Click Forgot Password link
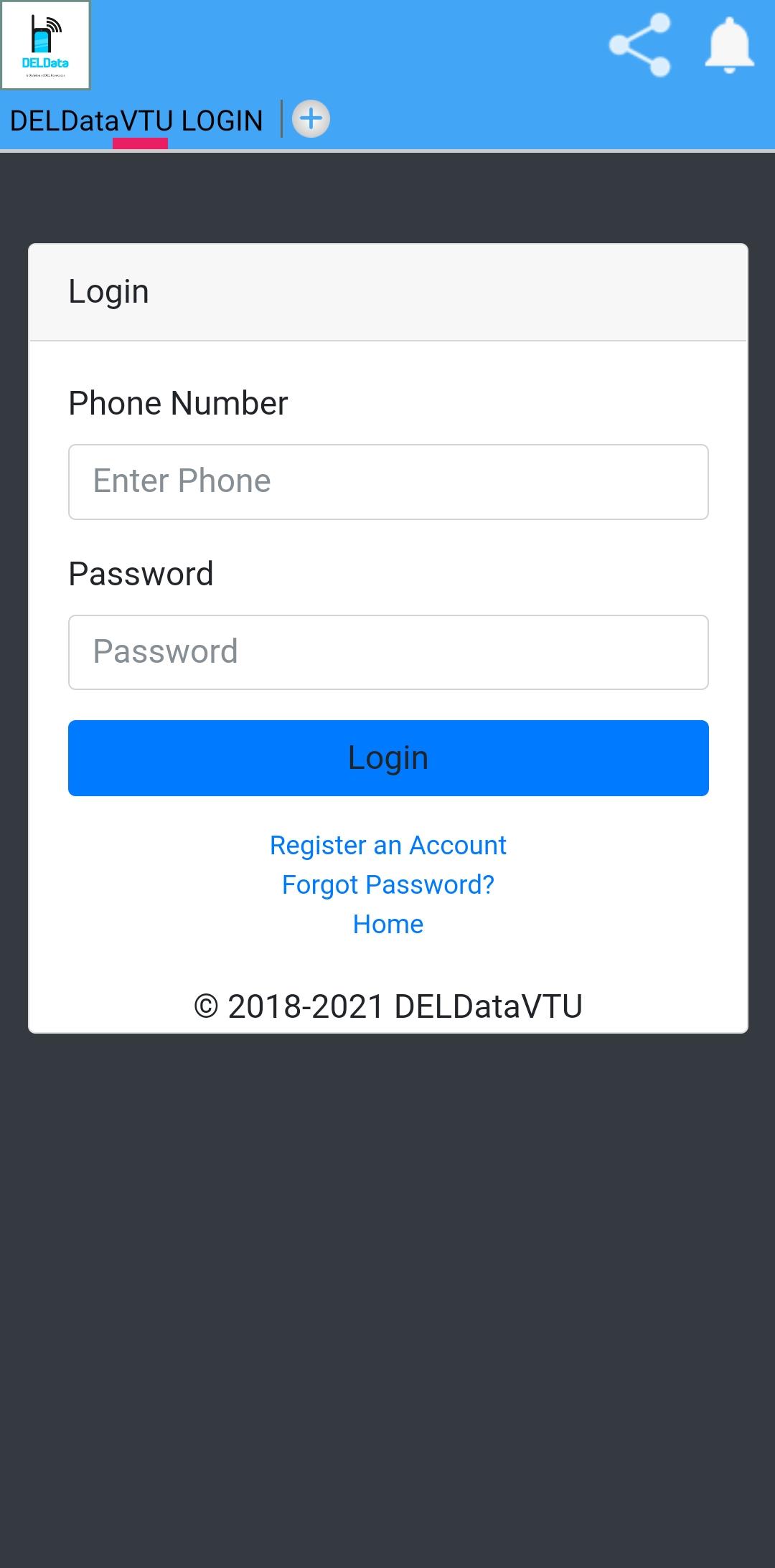Image resolution: width=775 pixels, height=1568 pixels. pyautogui.click(x=387, y=884)
